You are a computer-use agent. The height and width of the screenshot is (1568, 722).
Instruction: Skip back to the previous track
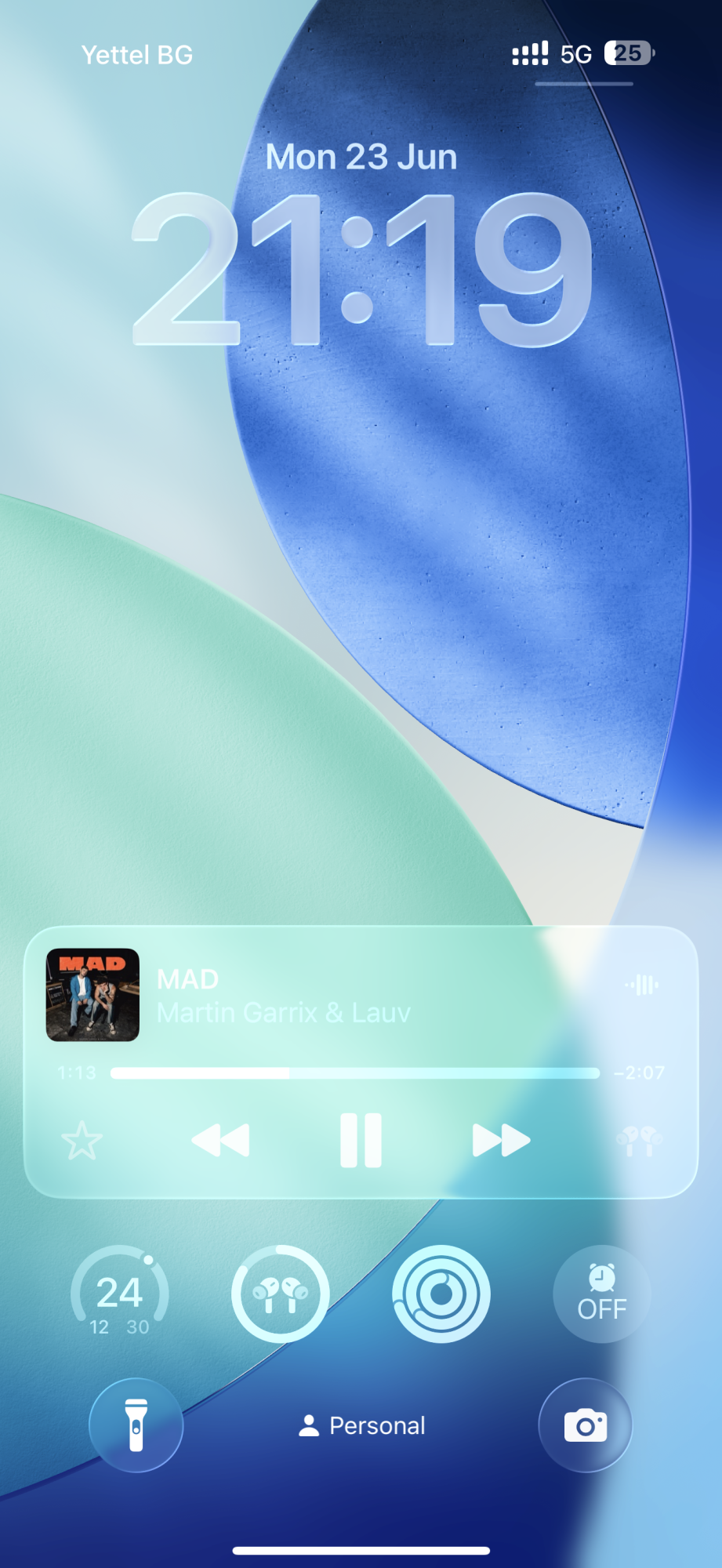click(221, 1140)
